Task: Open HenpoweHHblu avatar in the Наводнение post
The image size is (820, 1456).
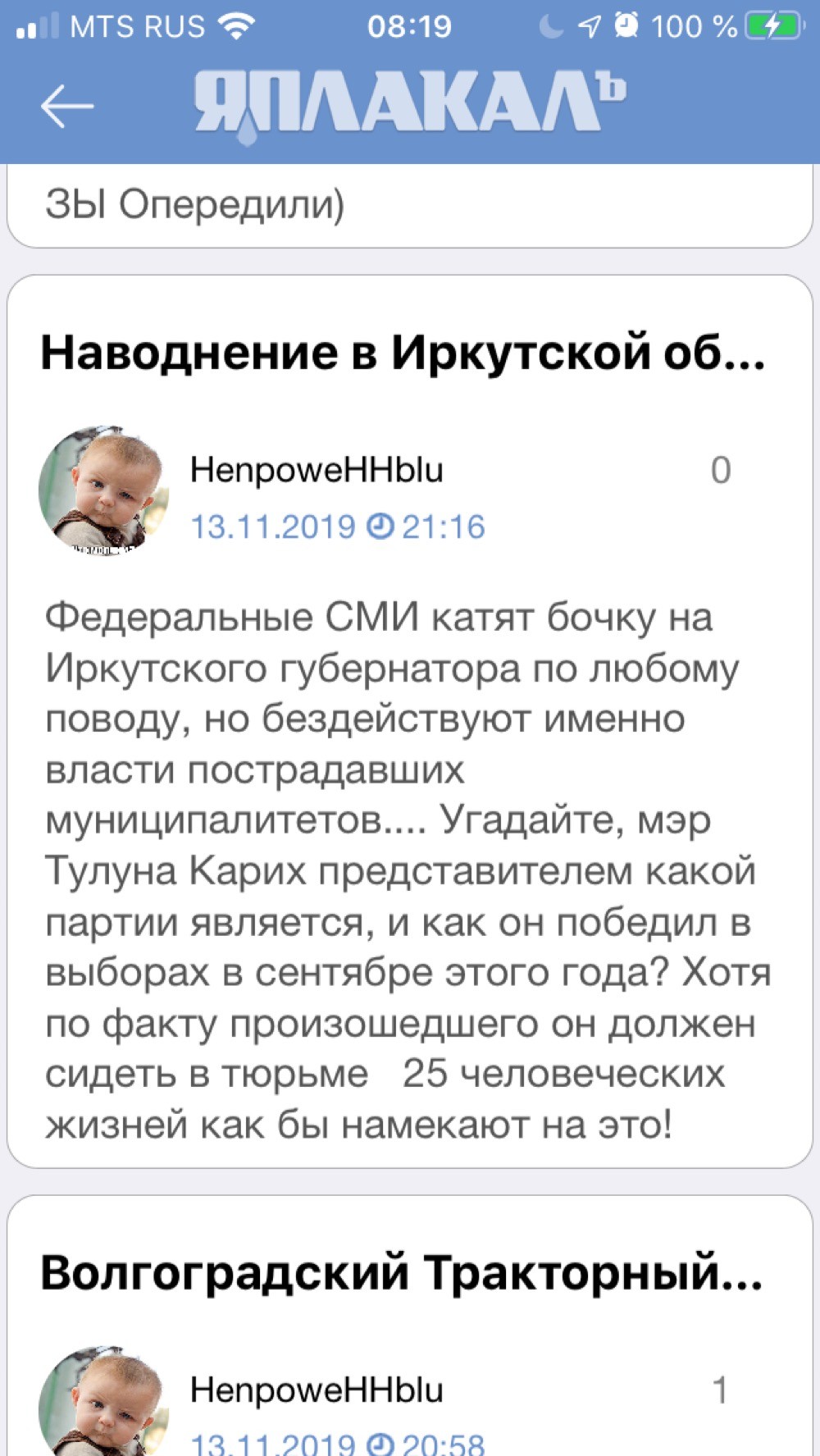Action: point(103,490)
